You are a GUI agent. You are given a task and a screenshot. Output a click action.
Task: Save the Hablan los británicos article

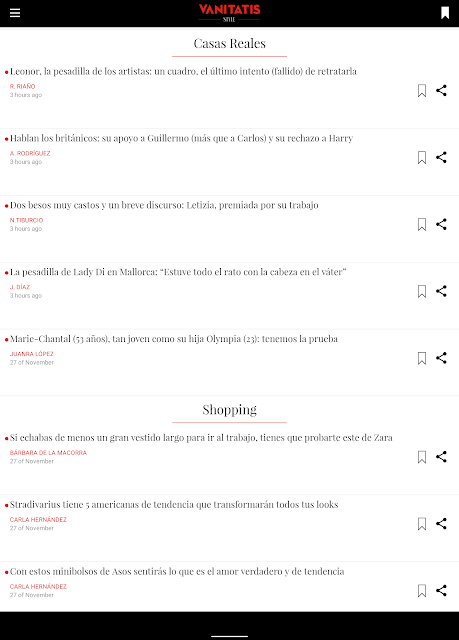[x=422, y=158]
